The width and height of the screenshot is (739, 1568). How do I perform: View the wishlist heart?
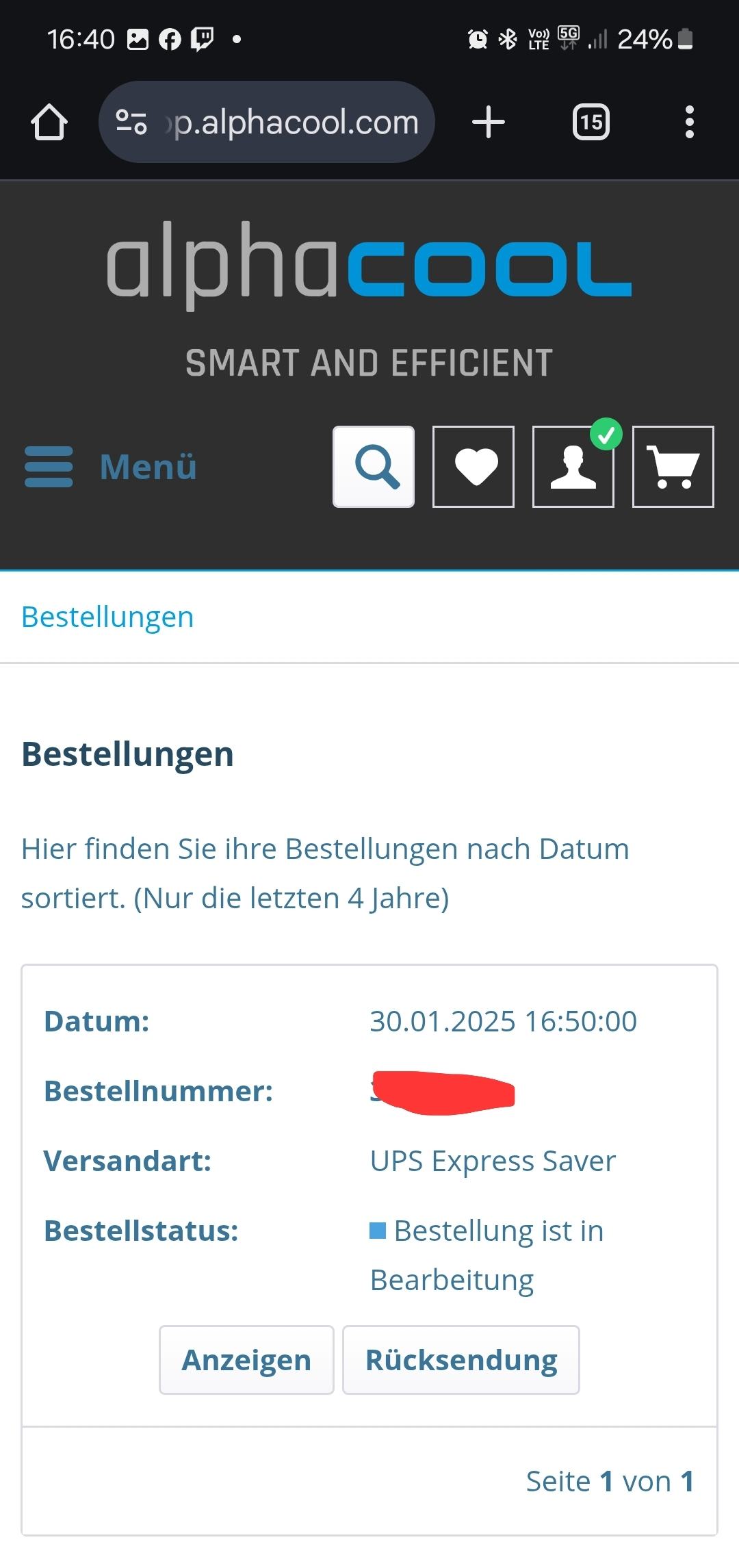point(474,467)
